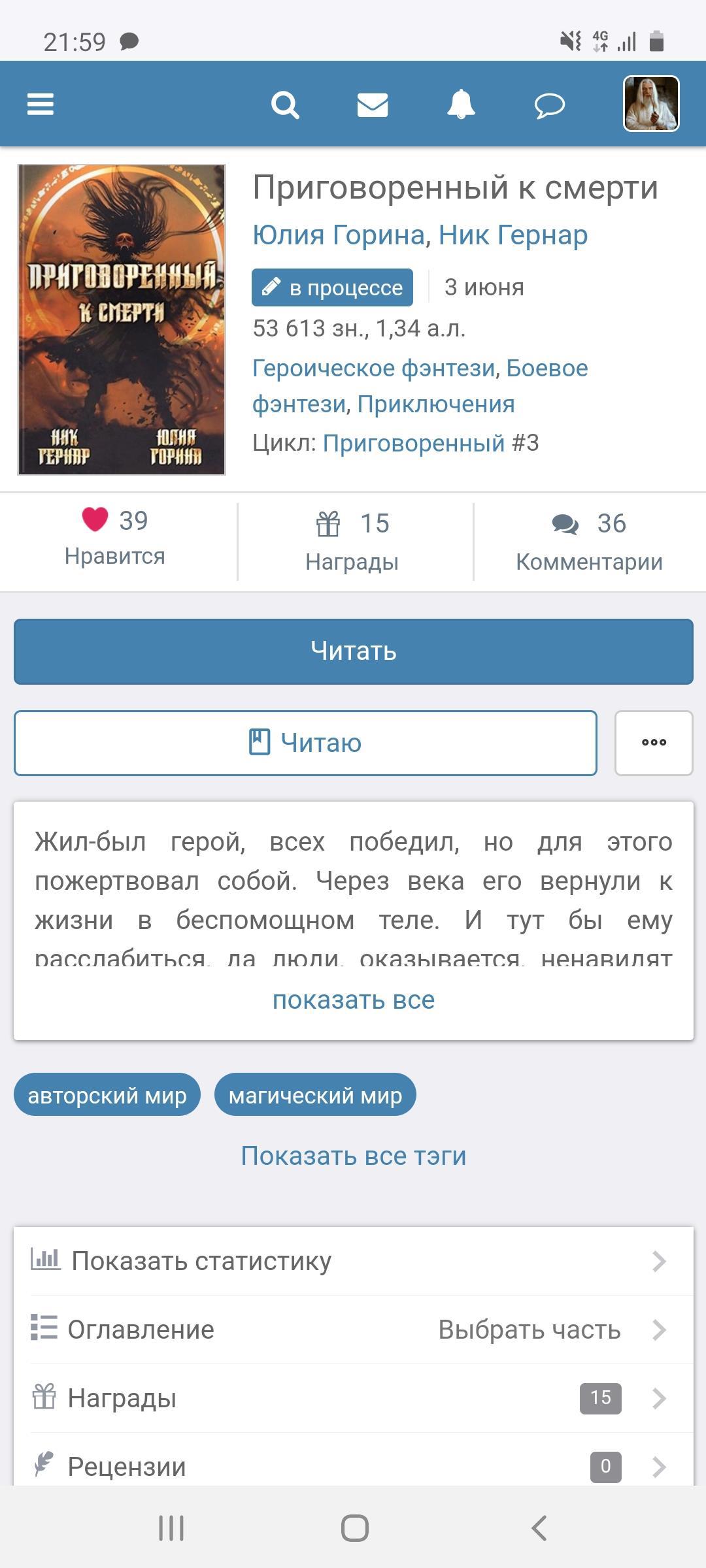Open the hamburger drawer menu

[41, 104]
